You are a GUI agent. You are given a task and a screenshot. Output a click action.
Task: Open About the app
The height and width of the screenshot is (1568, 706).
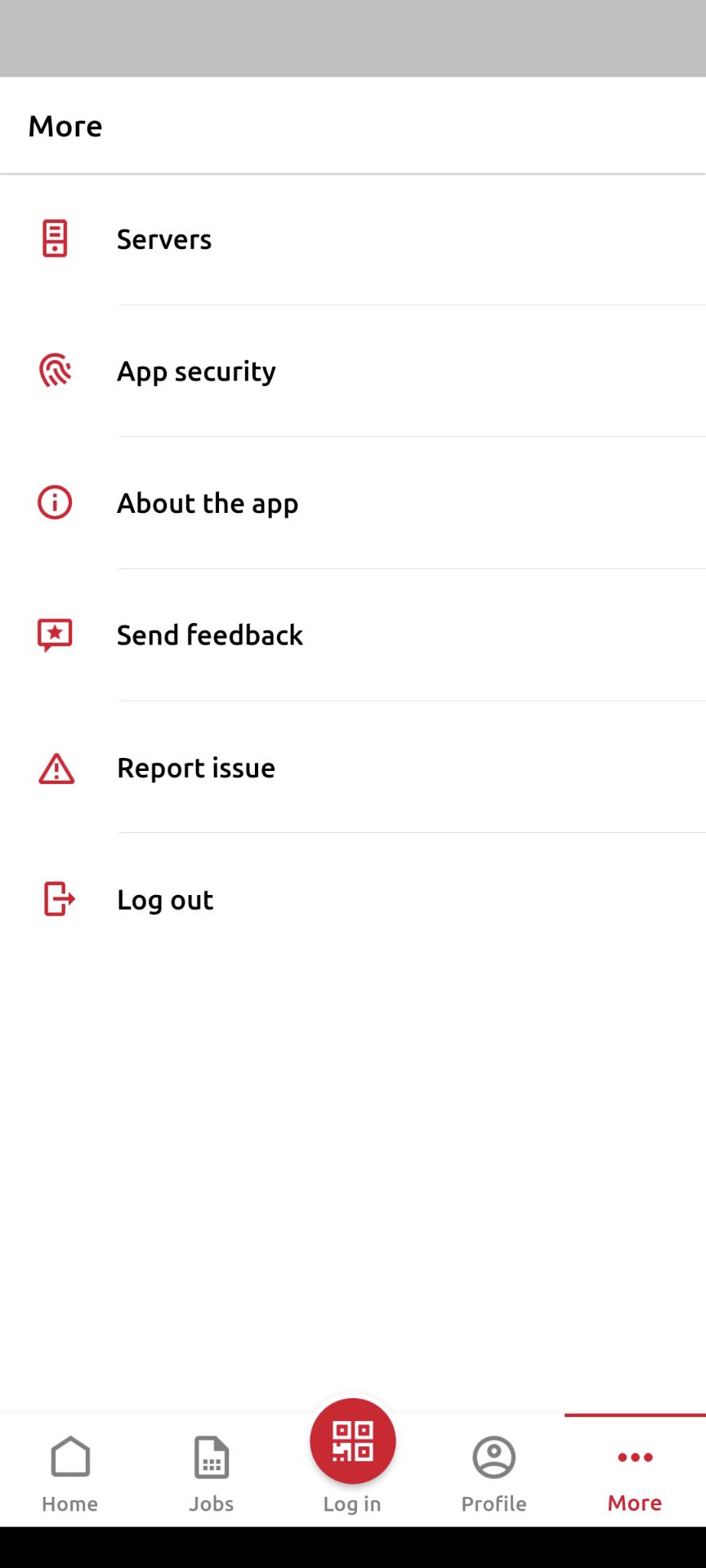tap(353, 503)
